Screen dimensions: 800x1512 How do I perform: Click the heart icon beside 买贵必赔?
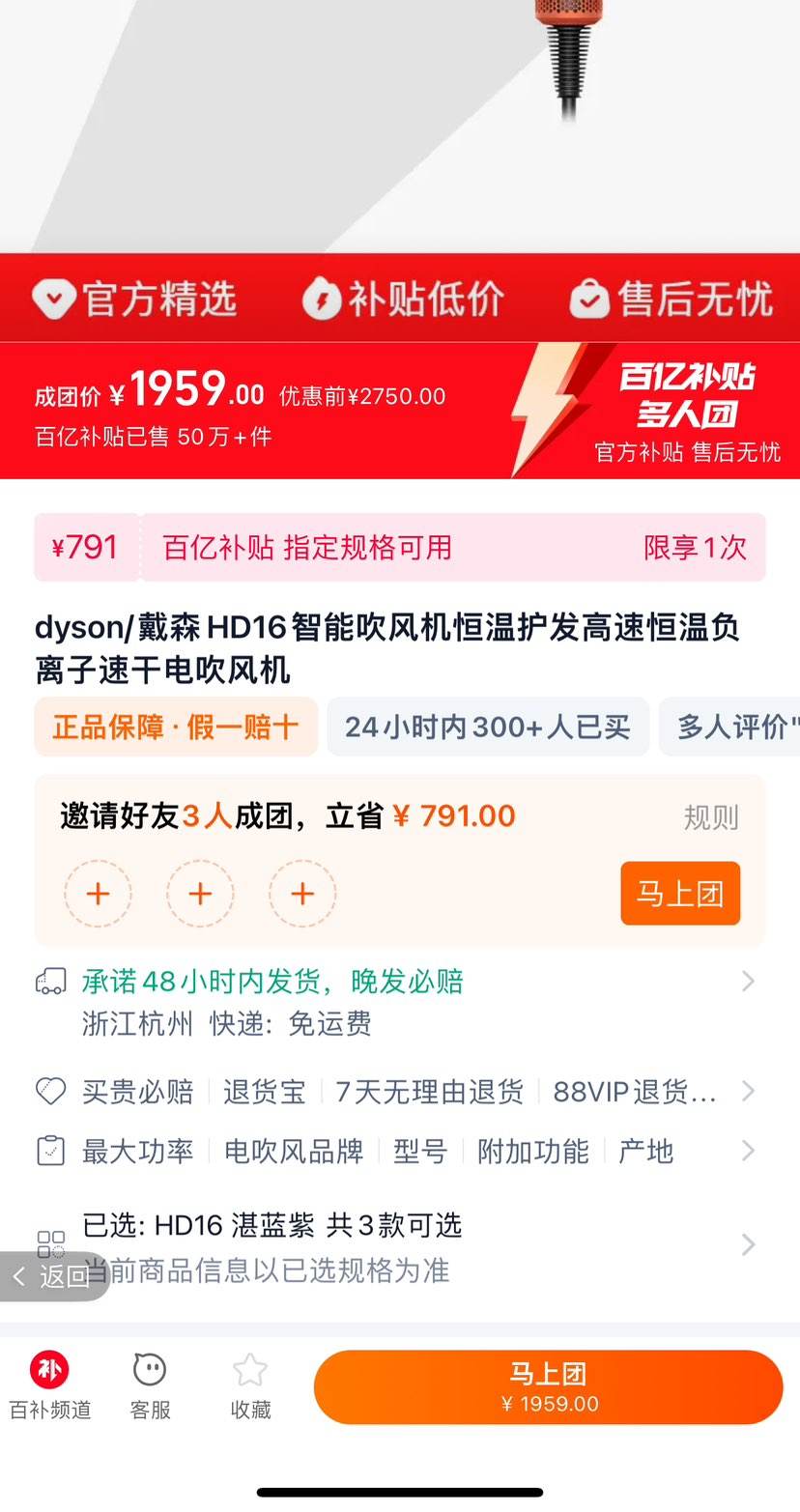pos(50,1091)
